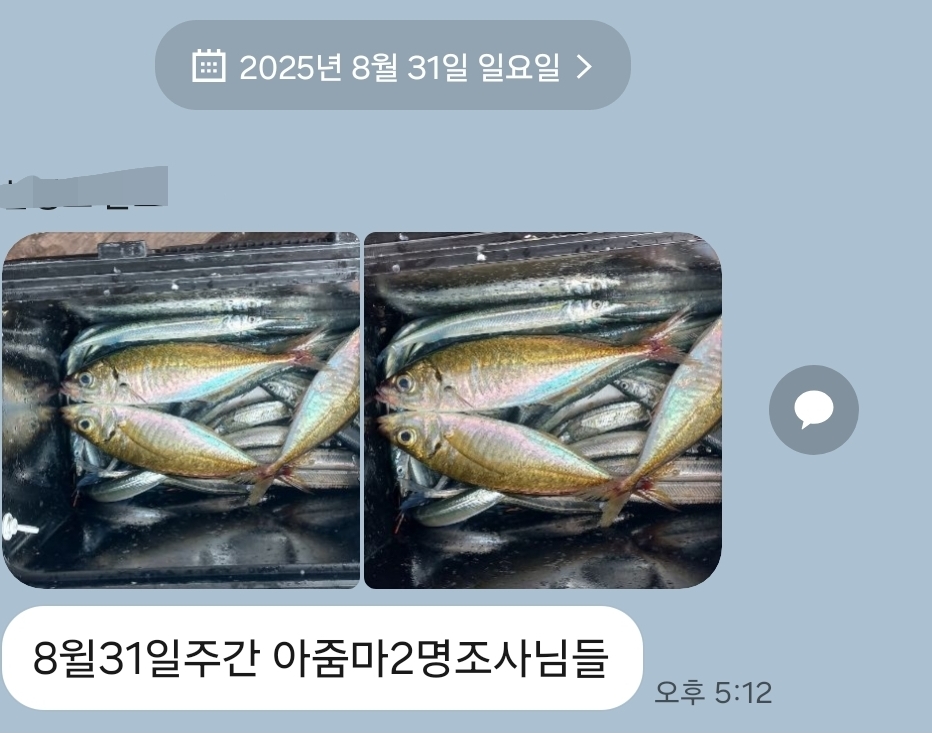Open the right fish photo
The image size is (932, 733).
pos(542,410)
